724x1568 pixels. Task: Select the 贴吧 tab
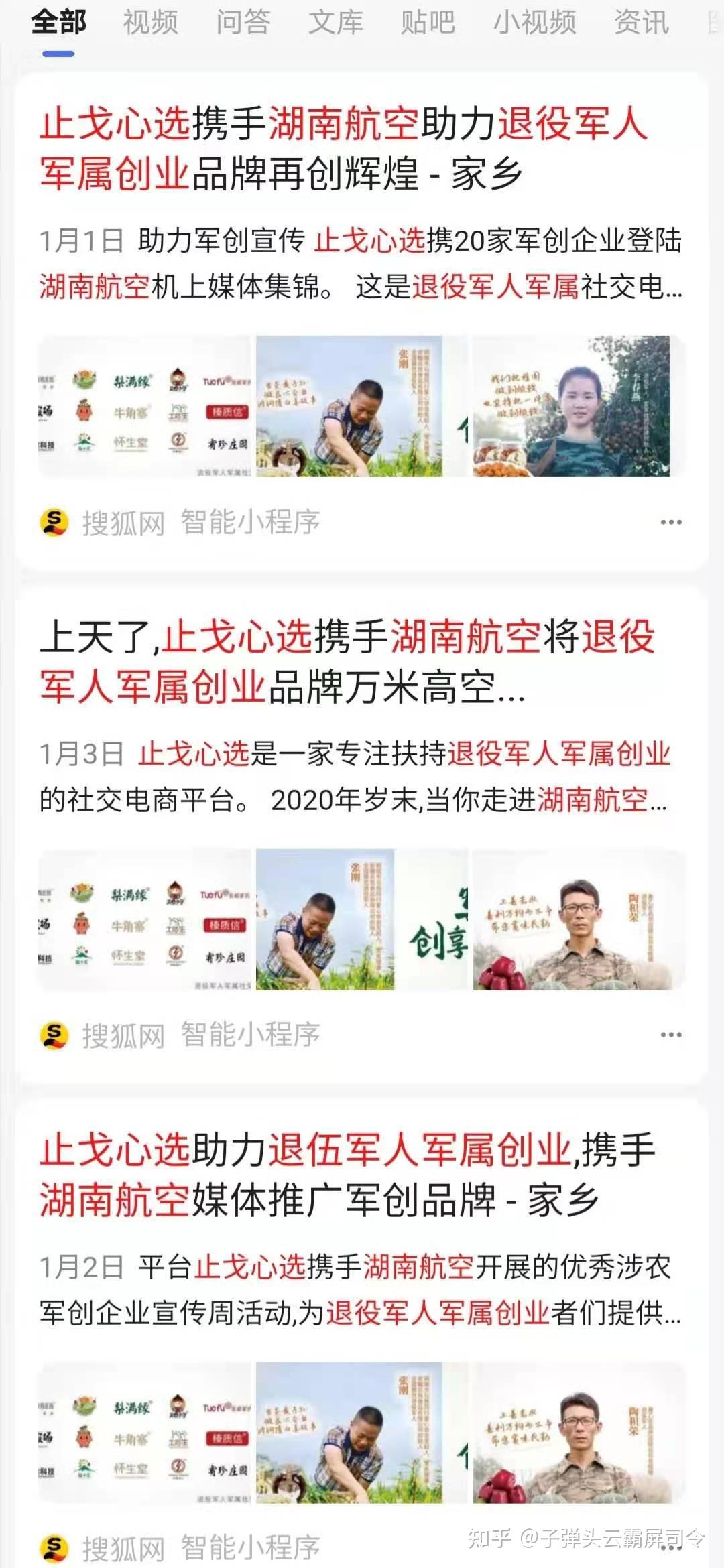pyautogui.click(x=428, y=23)
